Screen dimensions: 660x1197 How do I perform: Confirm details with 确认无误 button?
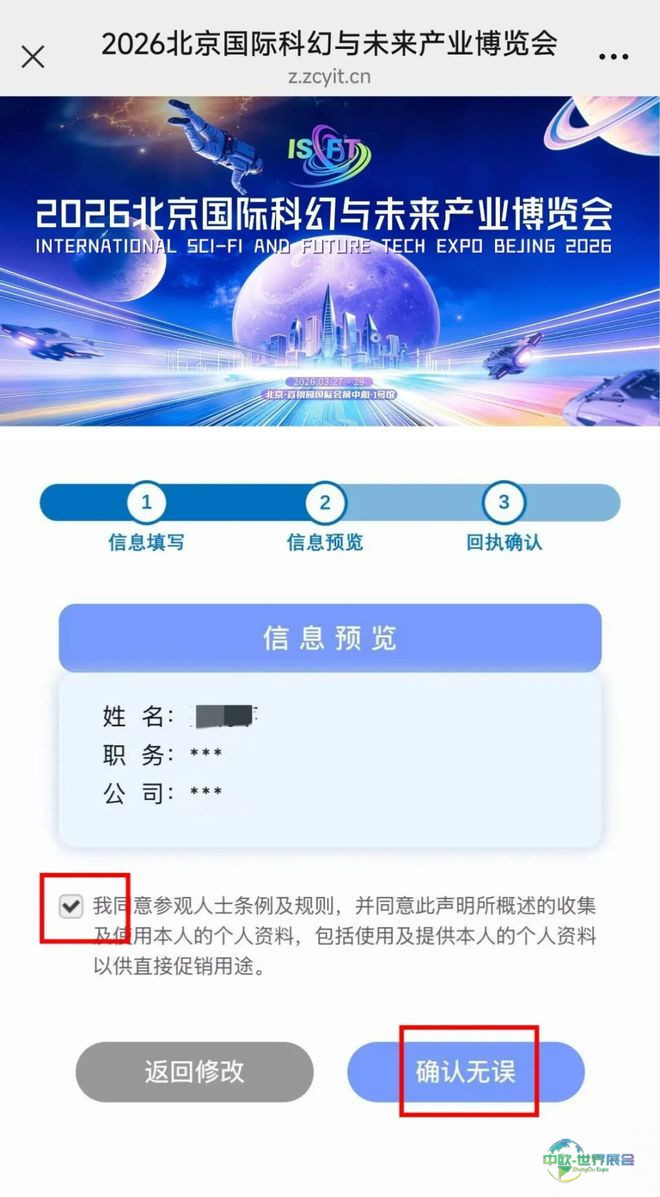pyautogui.click(x=466, y=1071)
